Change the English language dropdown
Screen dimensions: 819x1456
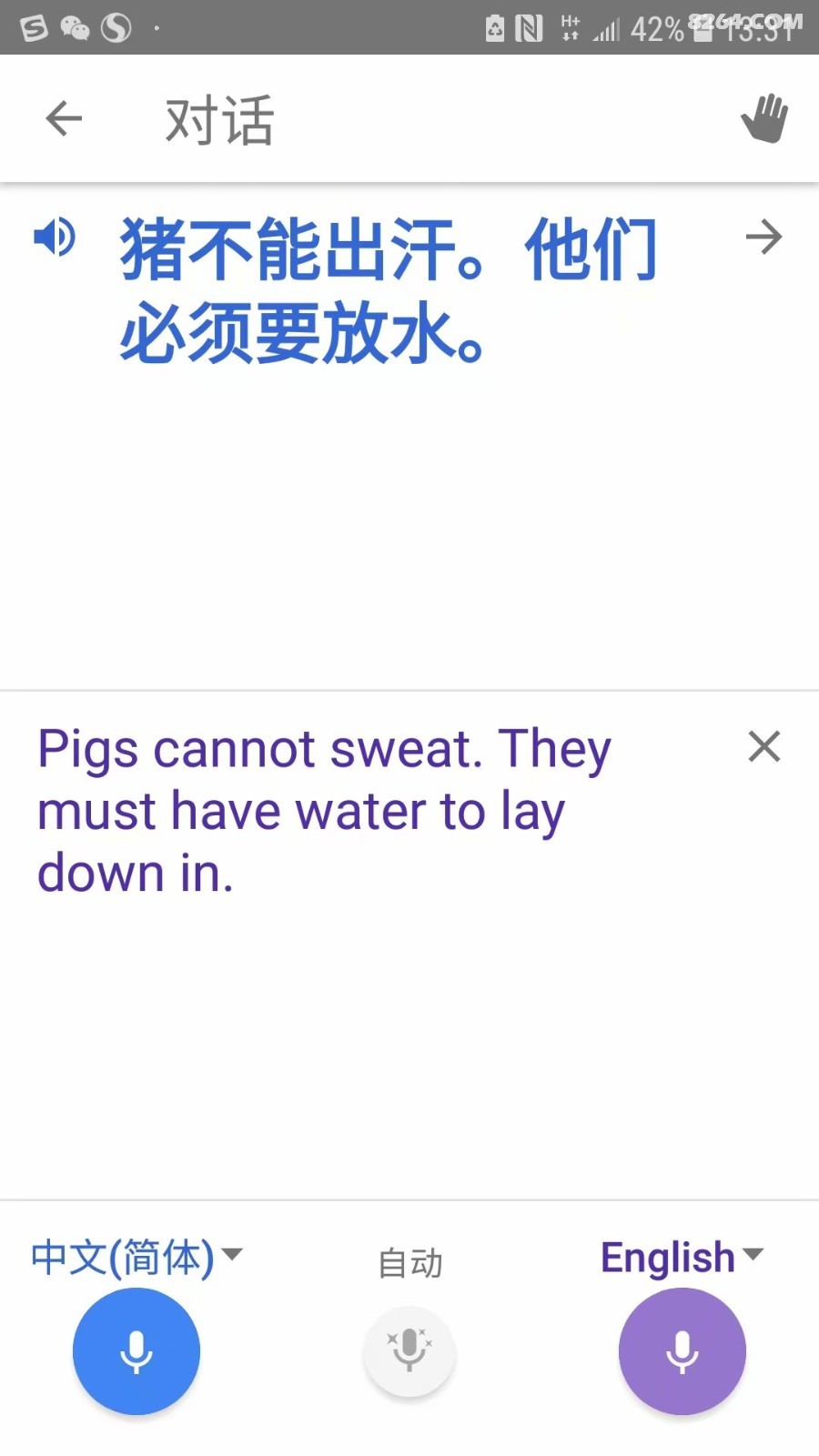click(x=682, y=1258)
